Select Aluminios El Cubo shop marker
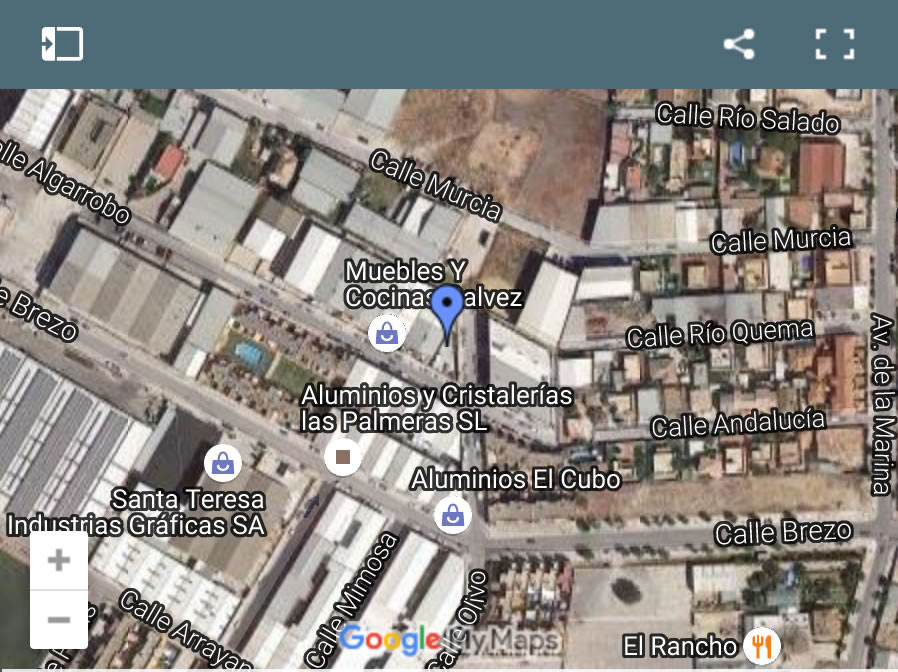This screenshot has width=898, height=672. (453, 515)
